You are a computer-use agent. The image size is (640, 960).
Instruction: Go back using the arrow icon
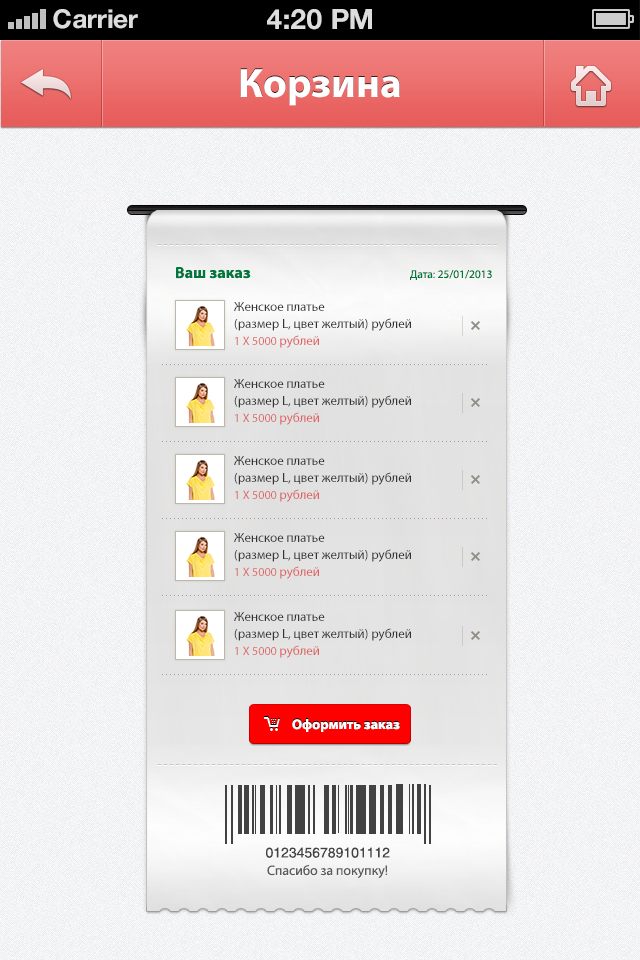pos(47,85)
